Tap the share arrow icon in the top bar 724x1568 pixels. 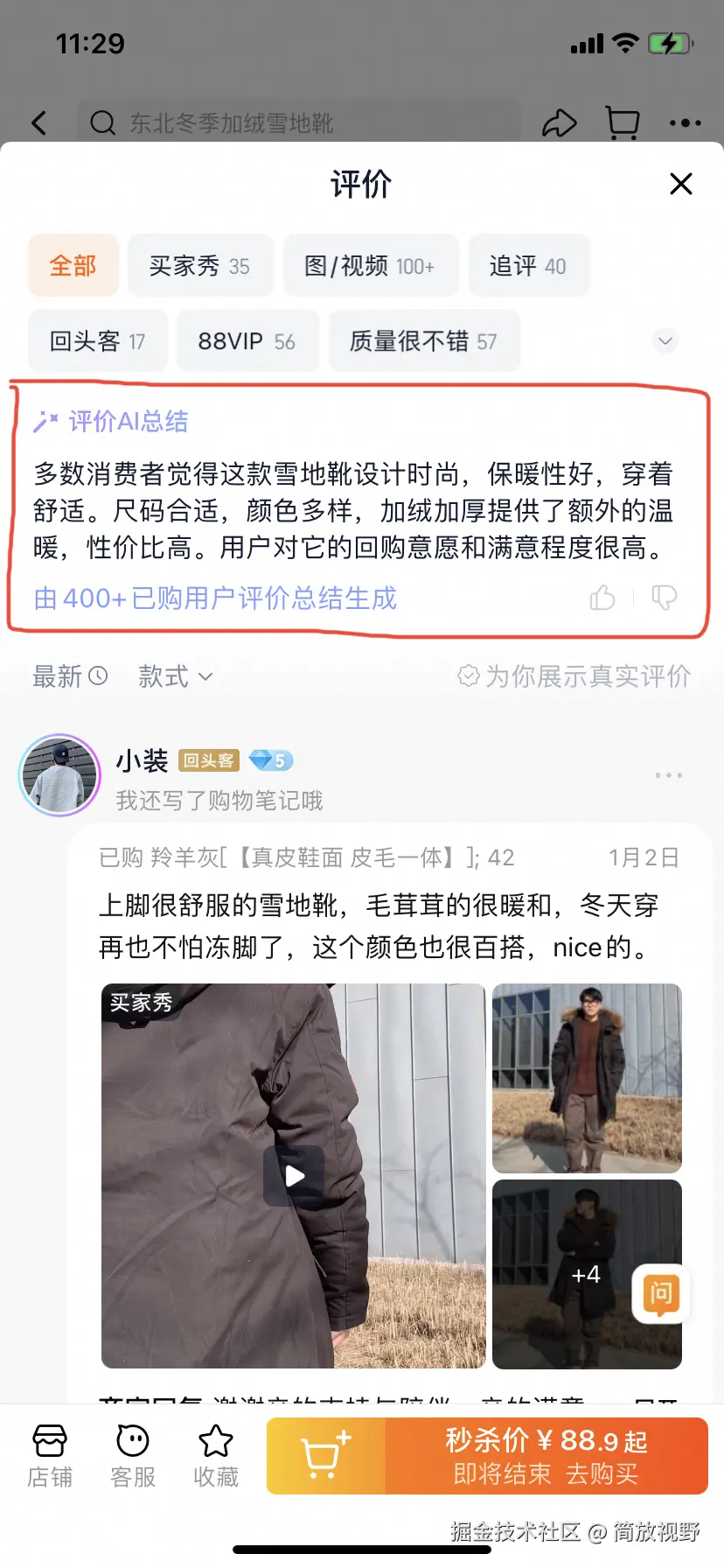pyautogui.click(x=560, y=122)
